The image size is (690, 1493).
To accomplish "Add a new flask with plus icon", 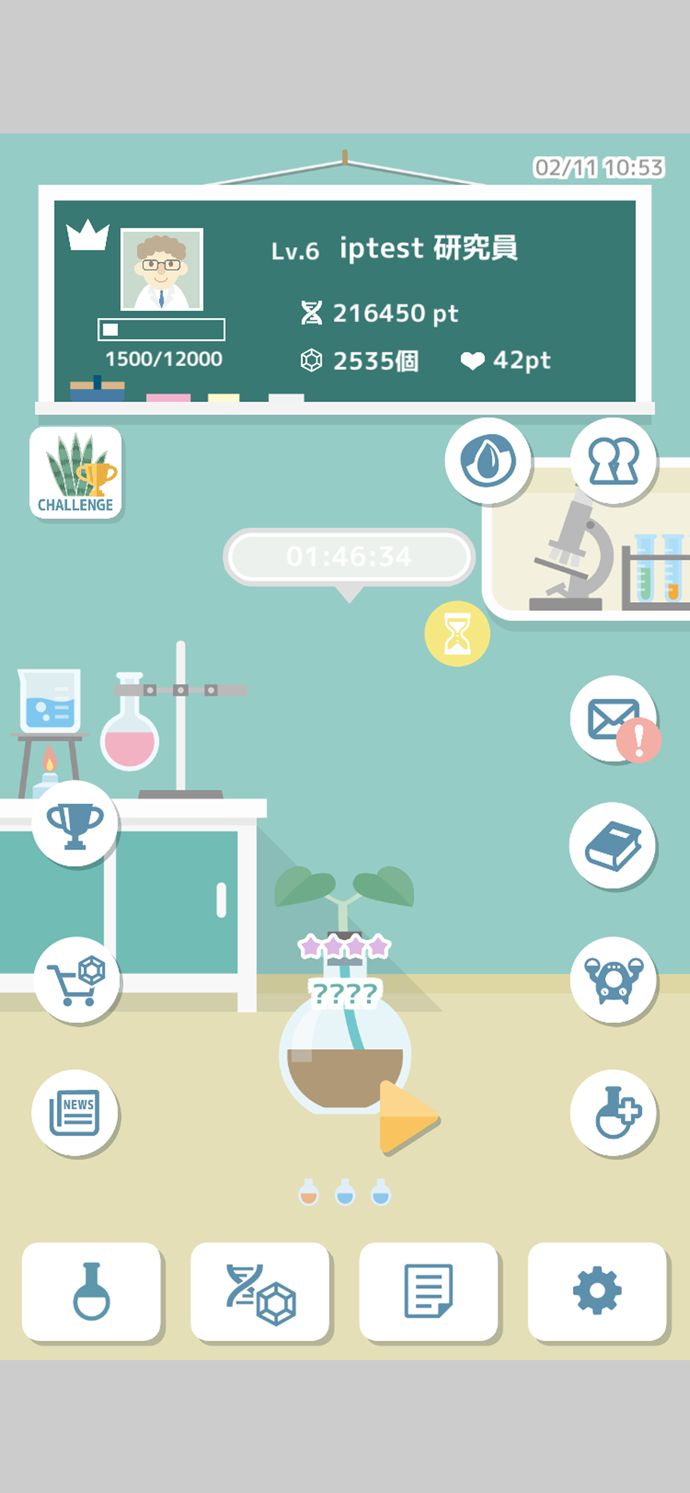I will [x=612, y=1112].
